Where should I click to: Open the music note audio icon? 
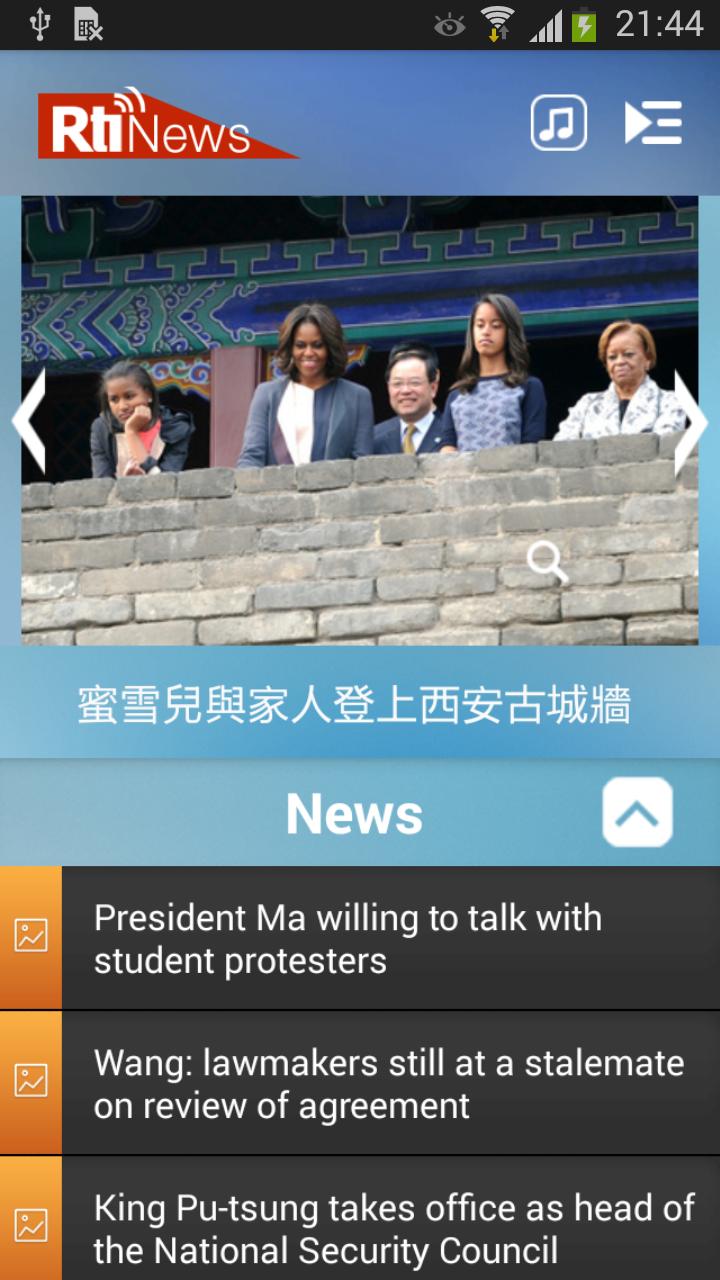(x=558, y=124)
